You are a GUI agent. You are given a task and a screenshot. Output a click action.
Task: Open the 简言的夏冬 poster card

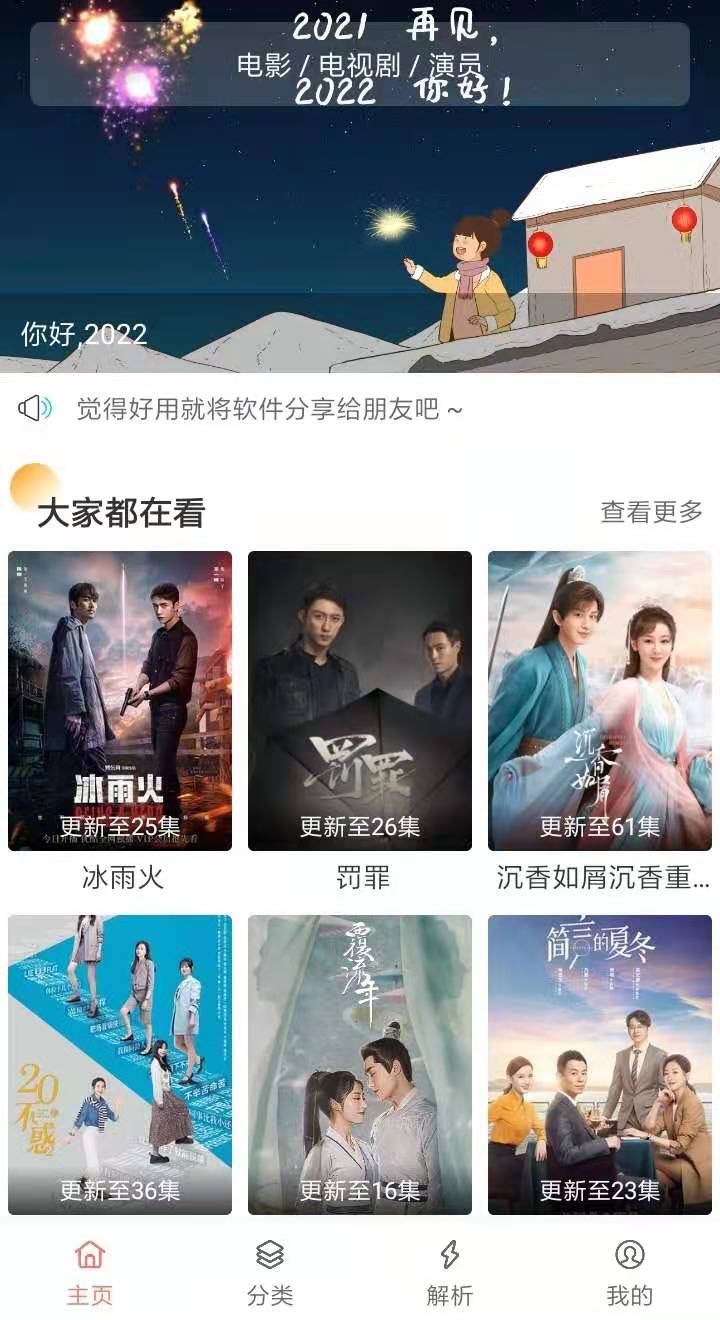[x=600, y=1064]
